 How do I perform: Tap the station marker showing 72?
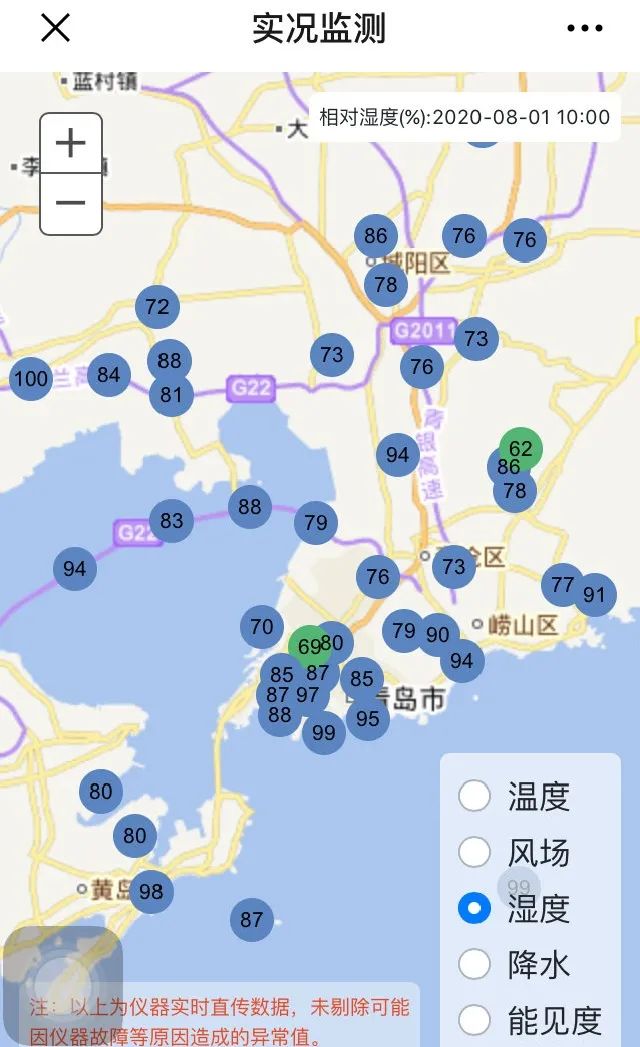(157, 307)
